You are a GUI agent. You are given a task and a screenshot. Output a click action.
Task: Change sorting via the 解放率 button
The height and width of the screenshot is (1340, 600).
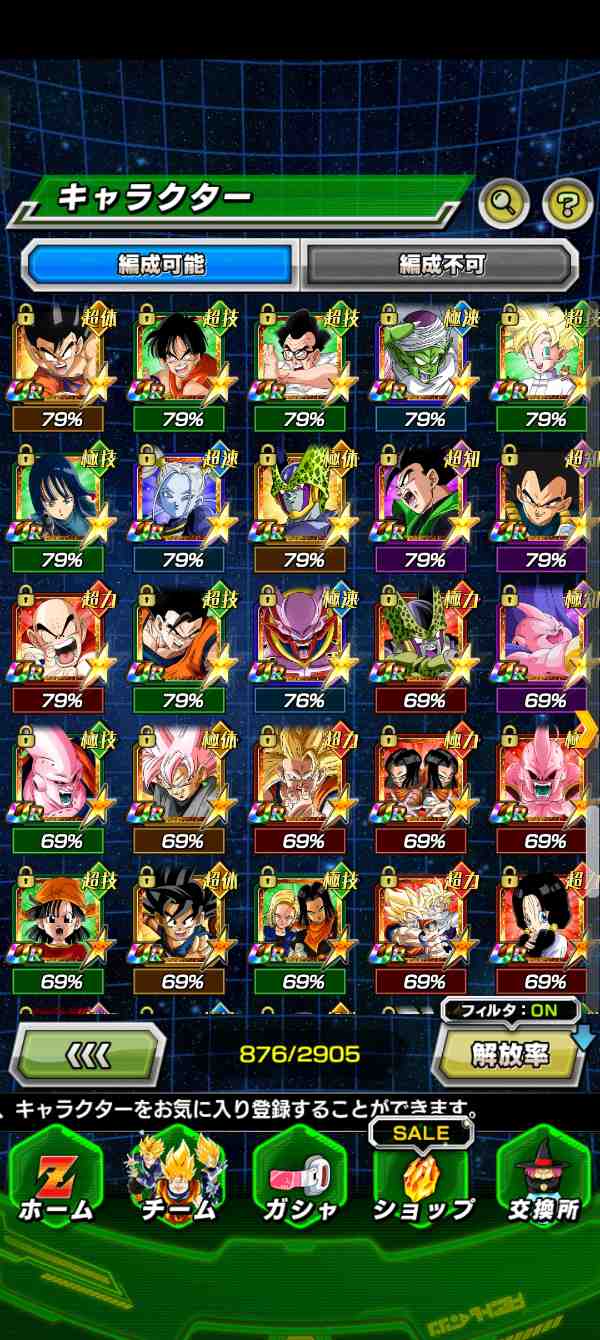[510, 1056]
